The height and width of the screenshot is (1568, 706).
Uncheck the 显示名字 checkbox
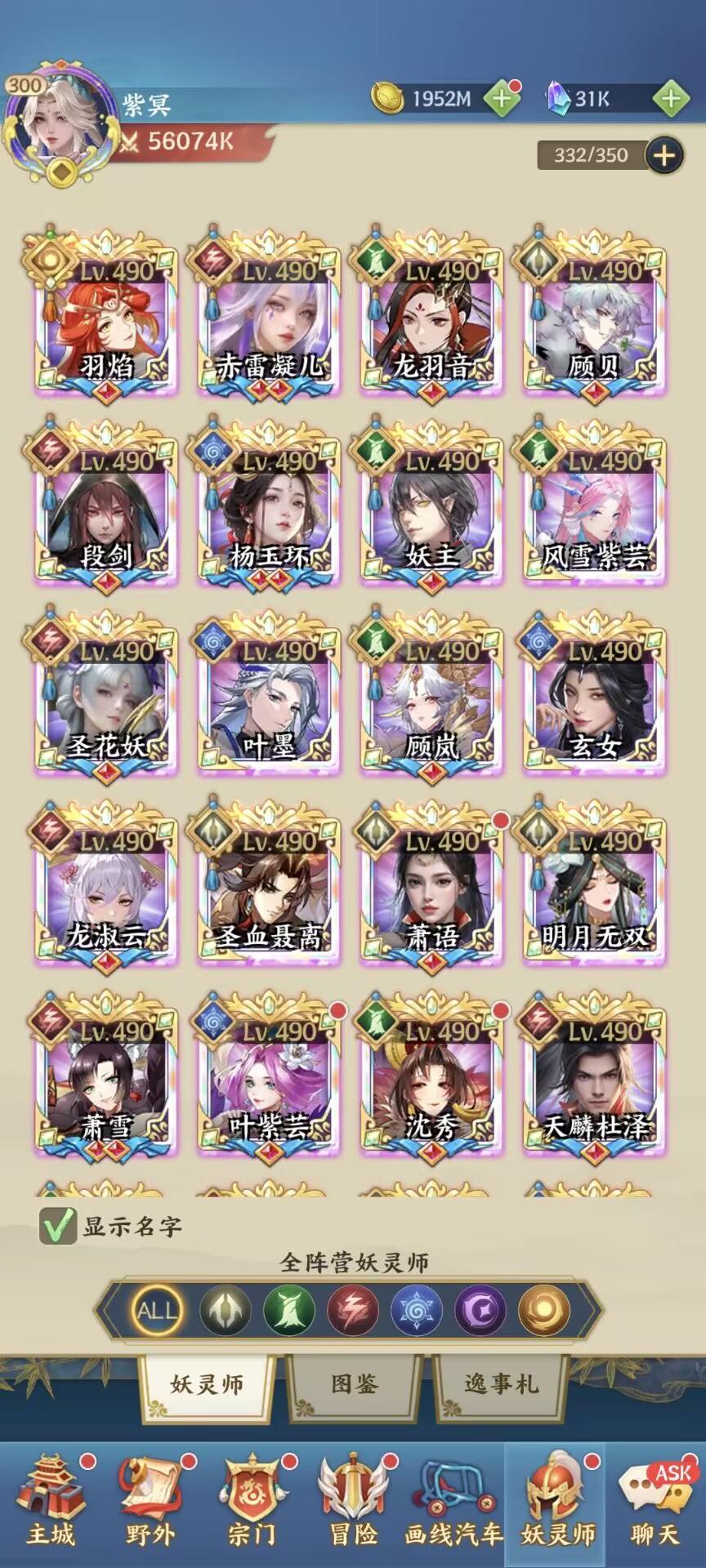point(58,1226)
